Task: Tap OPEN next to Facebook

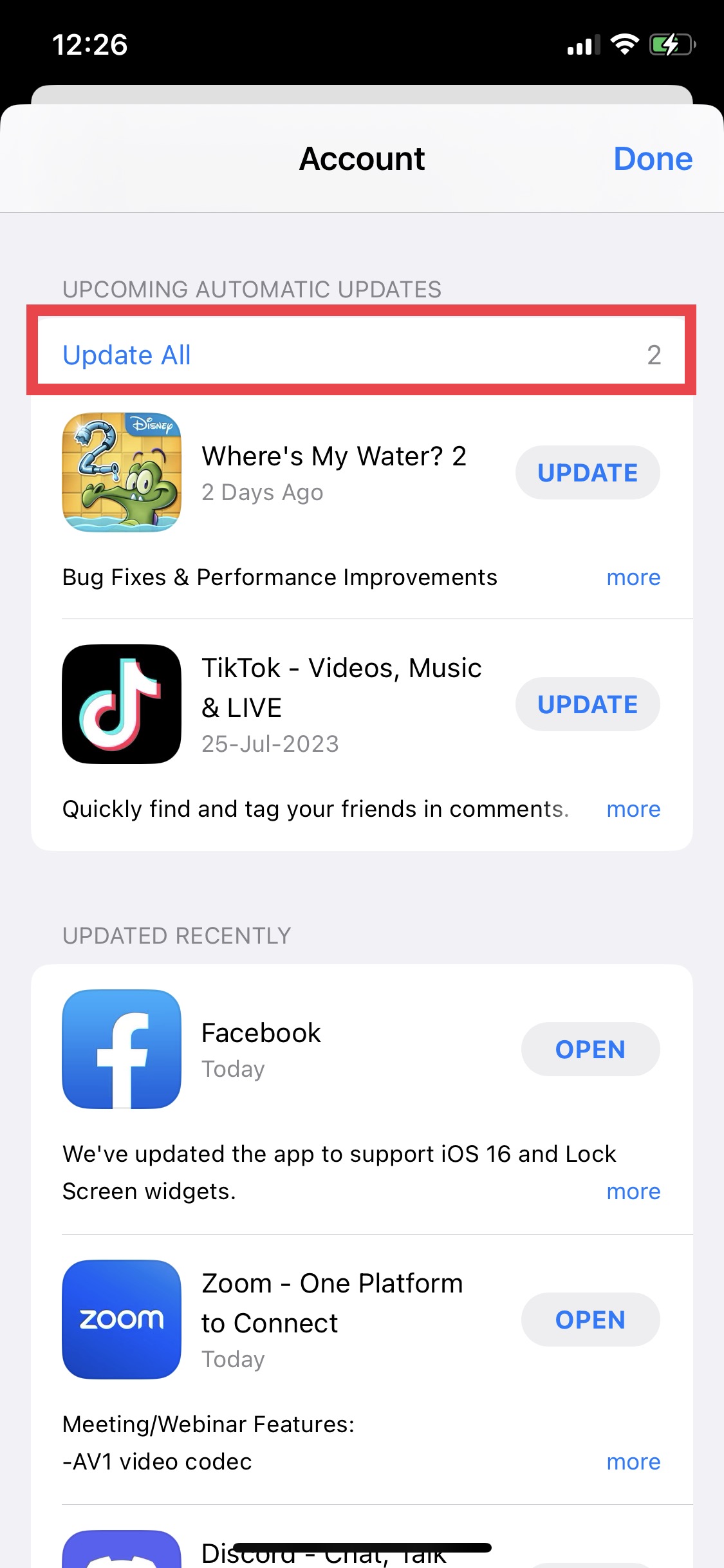Action: (590, 1049)
